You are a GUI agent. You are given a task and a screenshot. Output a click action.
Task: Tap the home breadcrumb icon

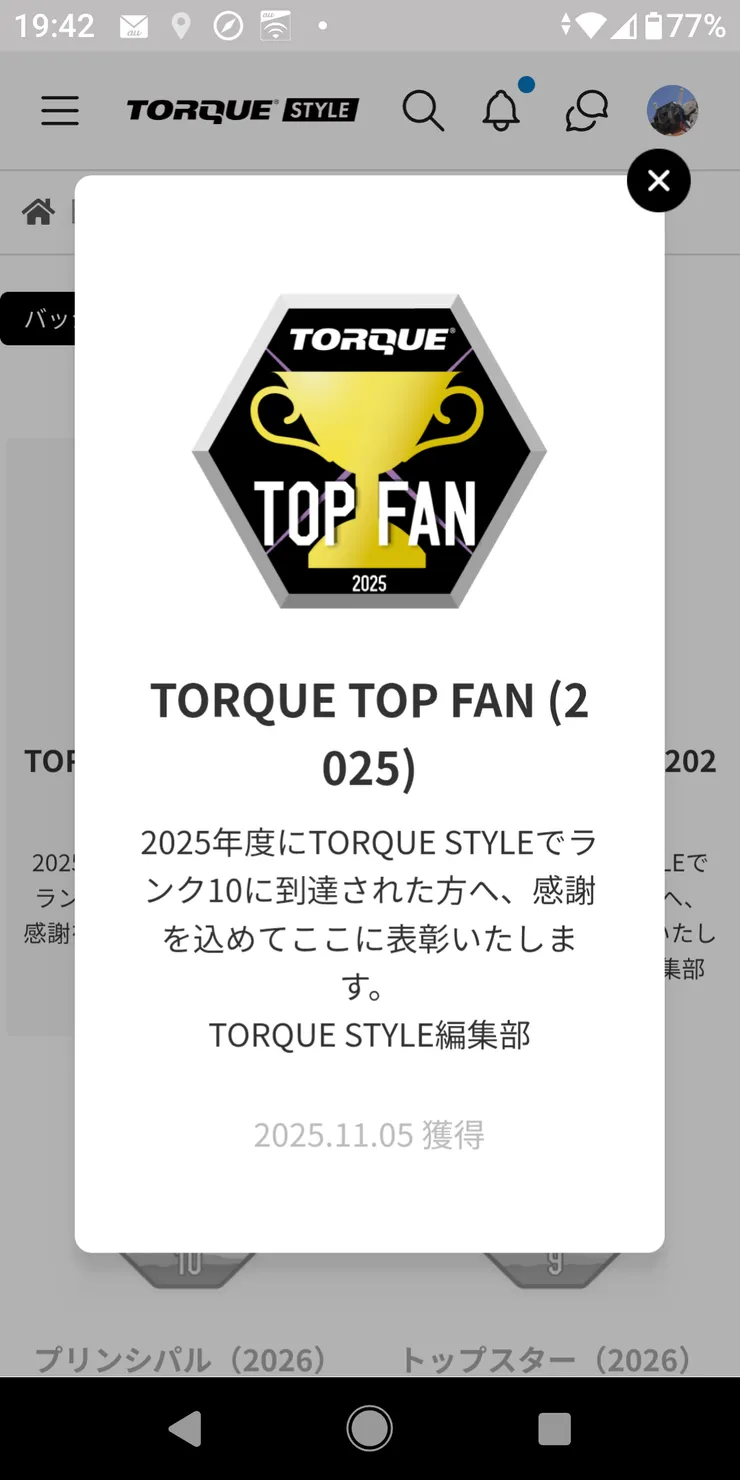pos(39,212)
